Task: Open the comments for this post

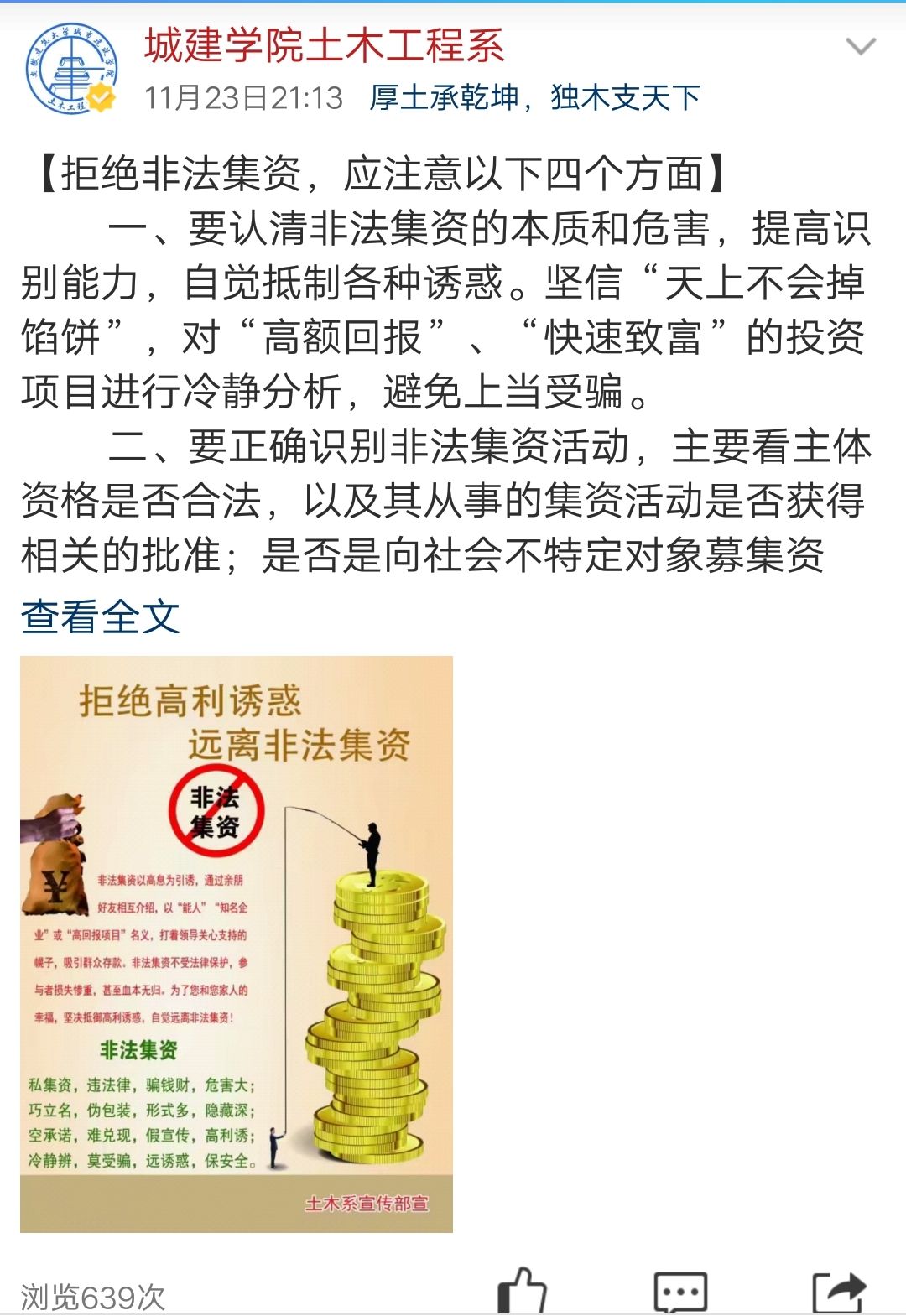Action: 680,1293
